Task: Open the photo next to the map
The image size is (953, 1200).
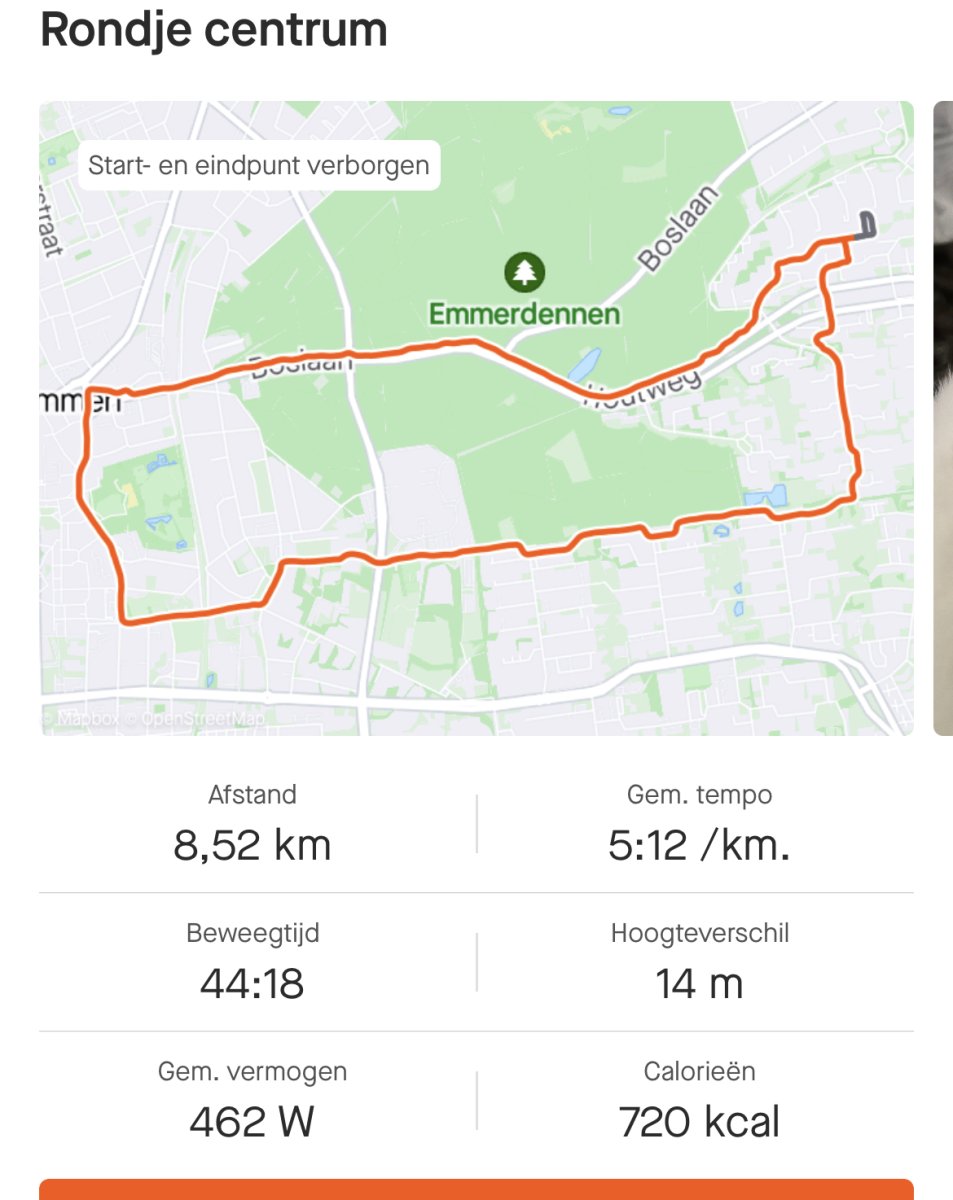Action: point(943,418)
